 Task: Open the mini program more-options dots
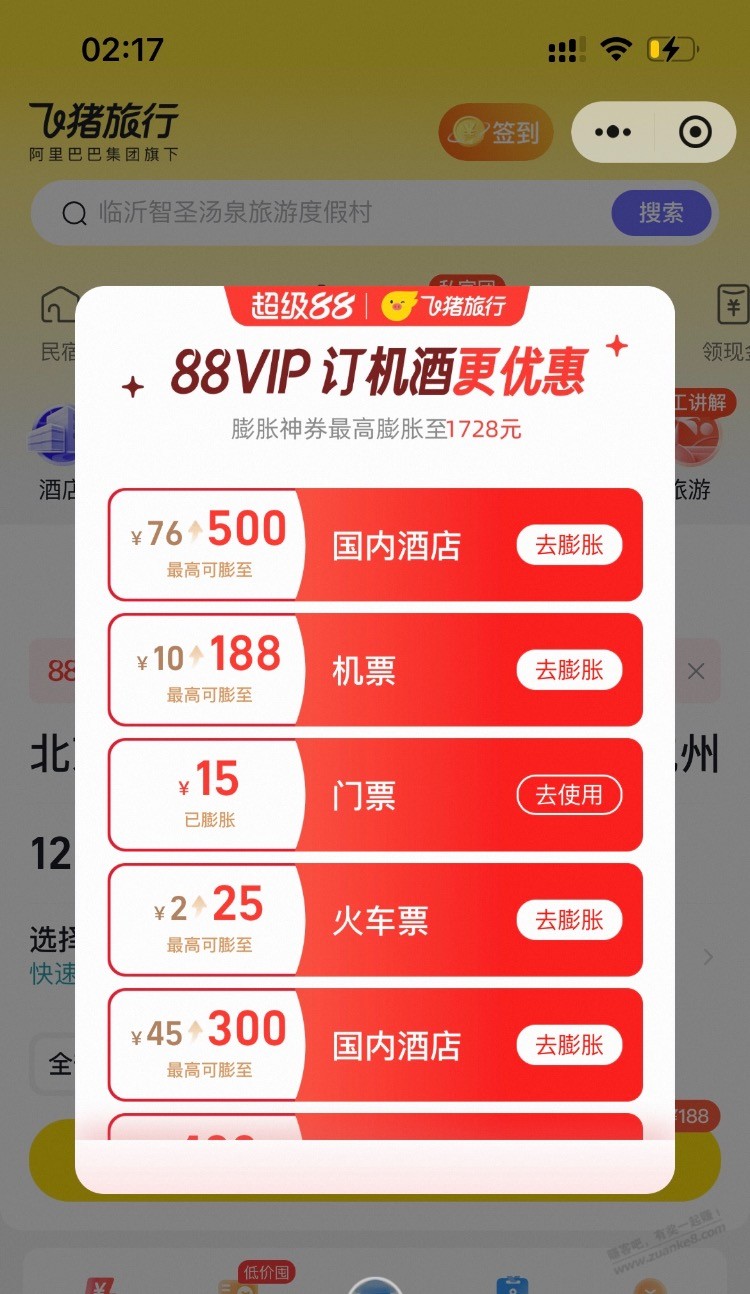(612, 132)
